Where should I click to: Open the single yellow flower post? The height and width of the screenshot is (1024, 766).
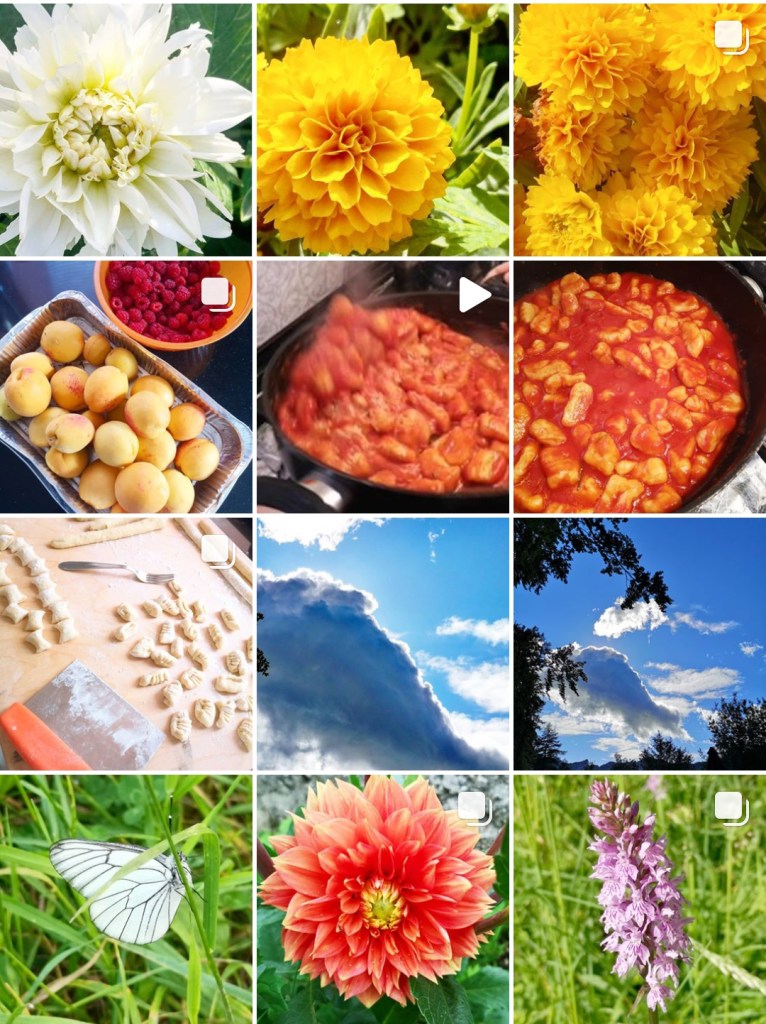tap(382, 128)
